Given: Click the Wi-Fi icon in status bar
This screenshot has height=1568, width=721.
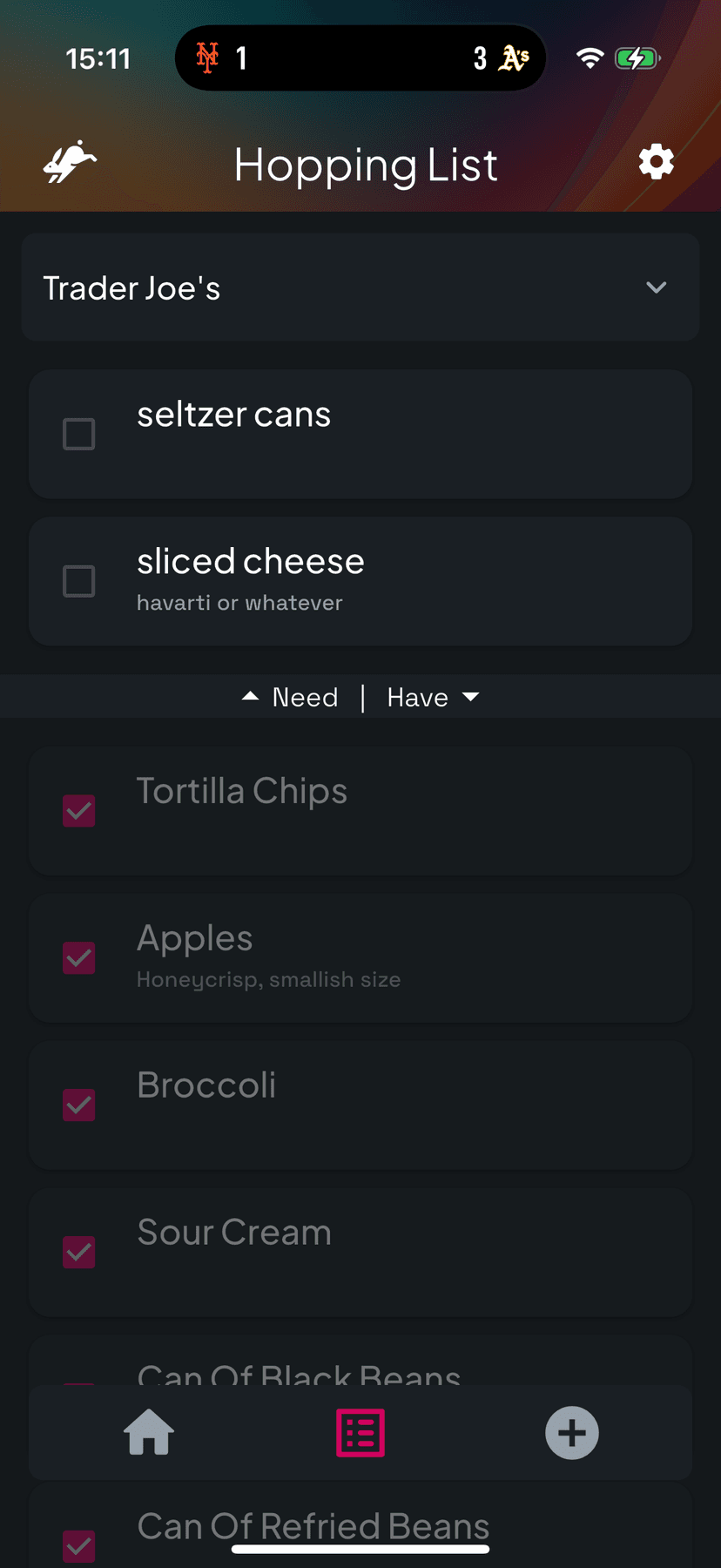Looking at the screenshot, I should (590, 57).
